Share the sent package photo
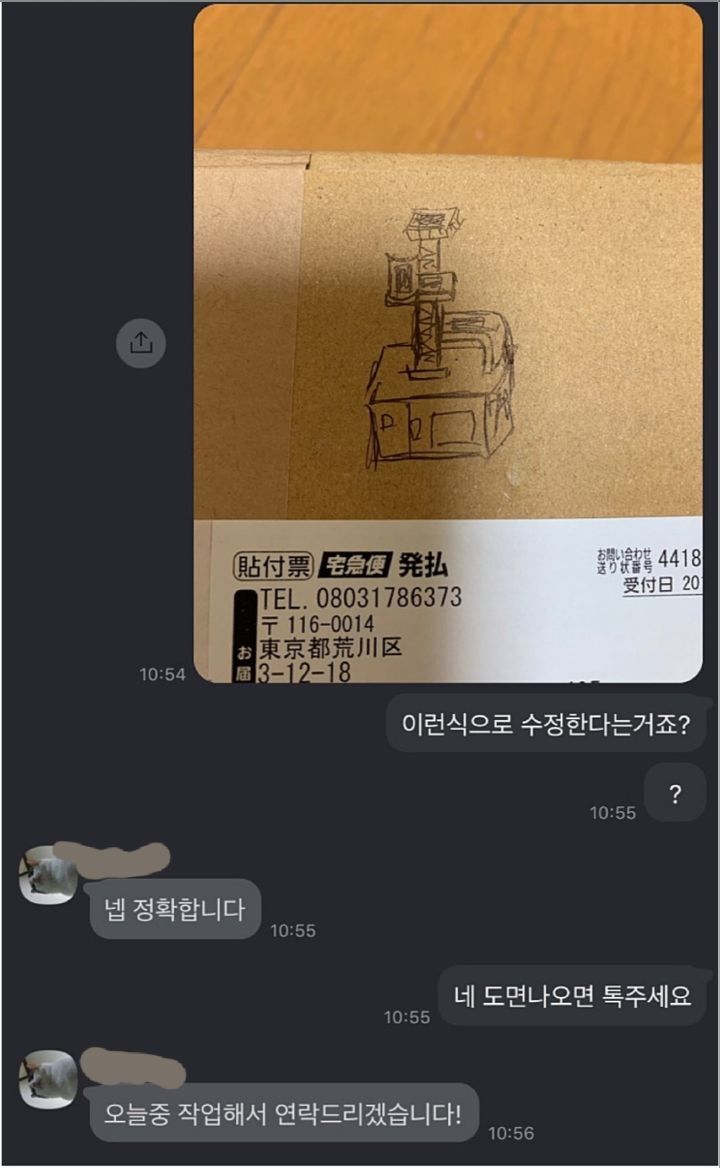 pos(141,343)
